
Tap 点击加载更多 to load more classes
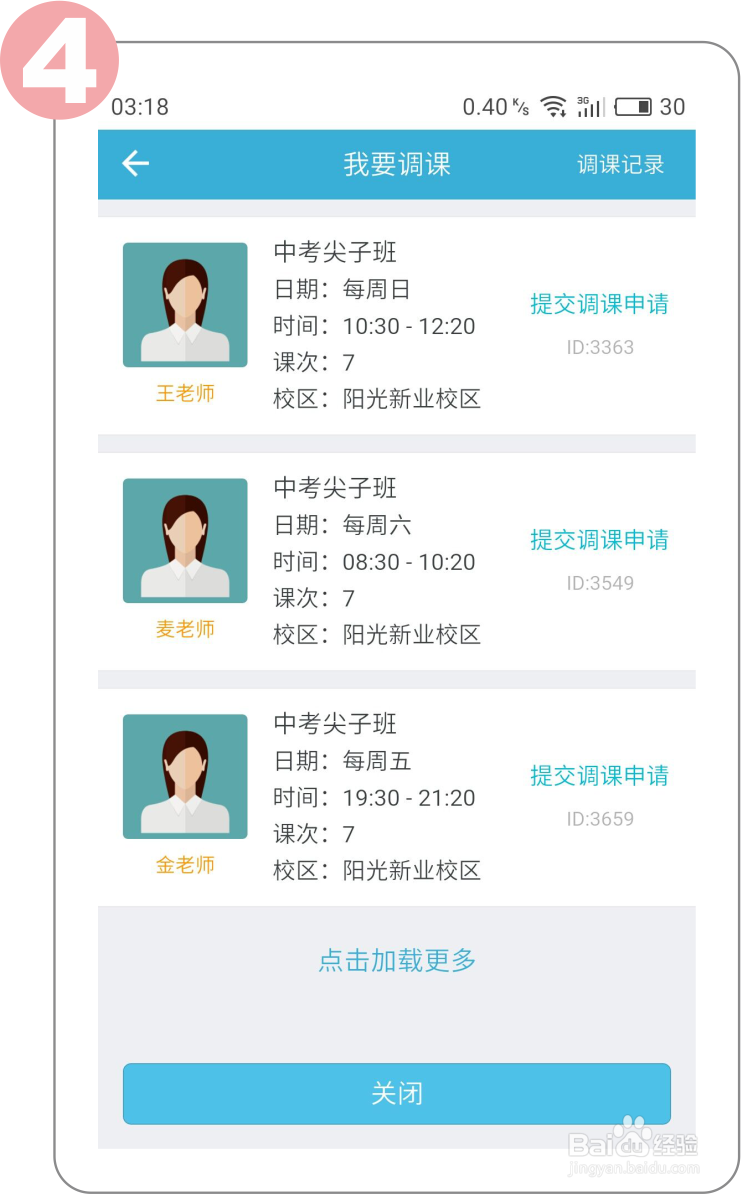pyautogui.click(x=397, y=958)
